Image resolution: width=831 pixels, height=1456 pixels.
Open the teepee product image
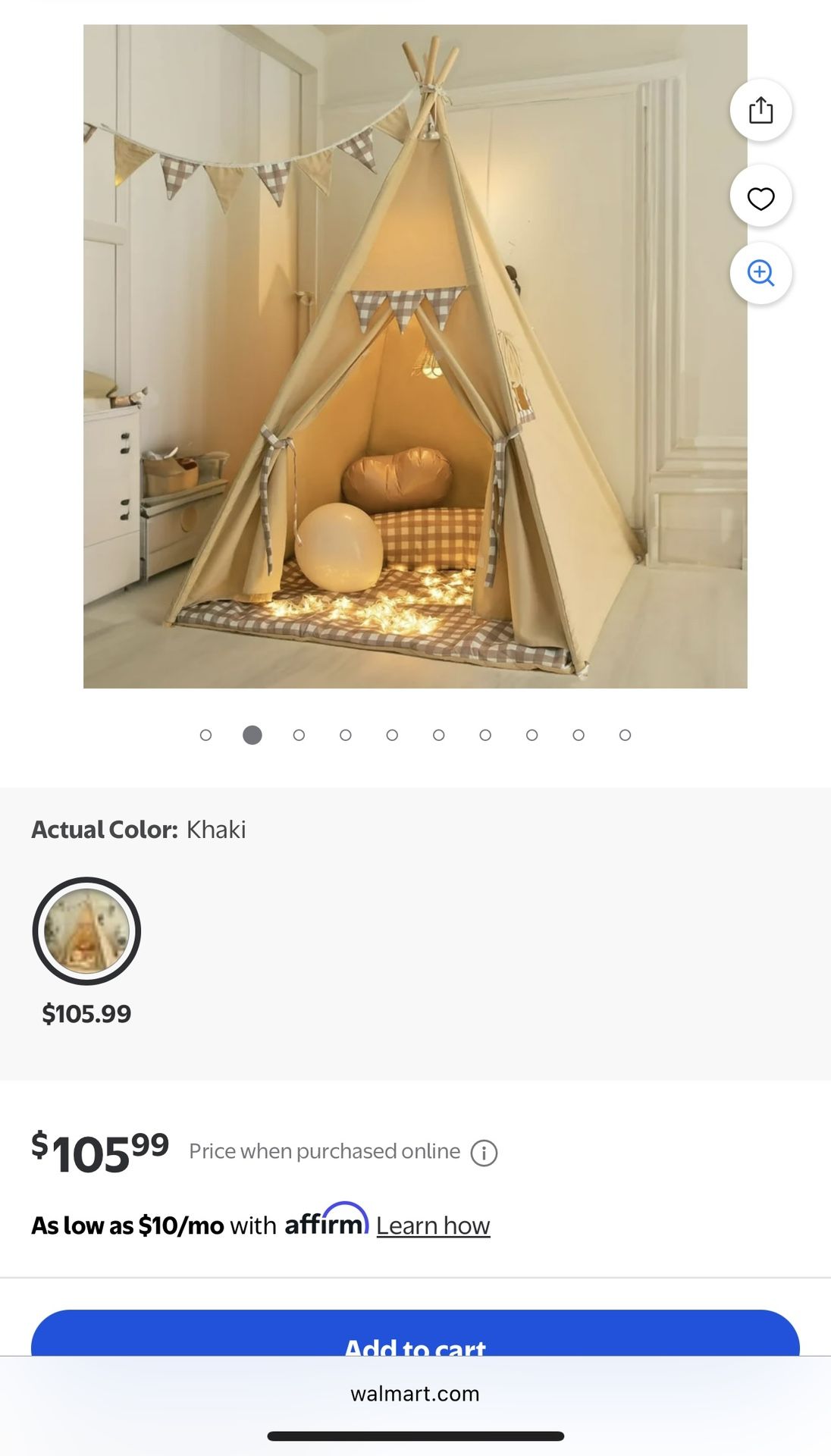415,356
